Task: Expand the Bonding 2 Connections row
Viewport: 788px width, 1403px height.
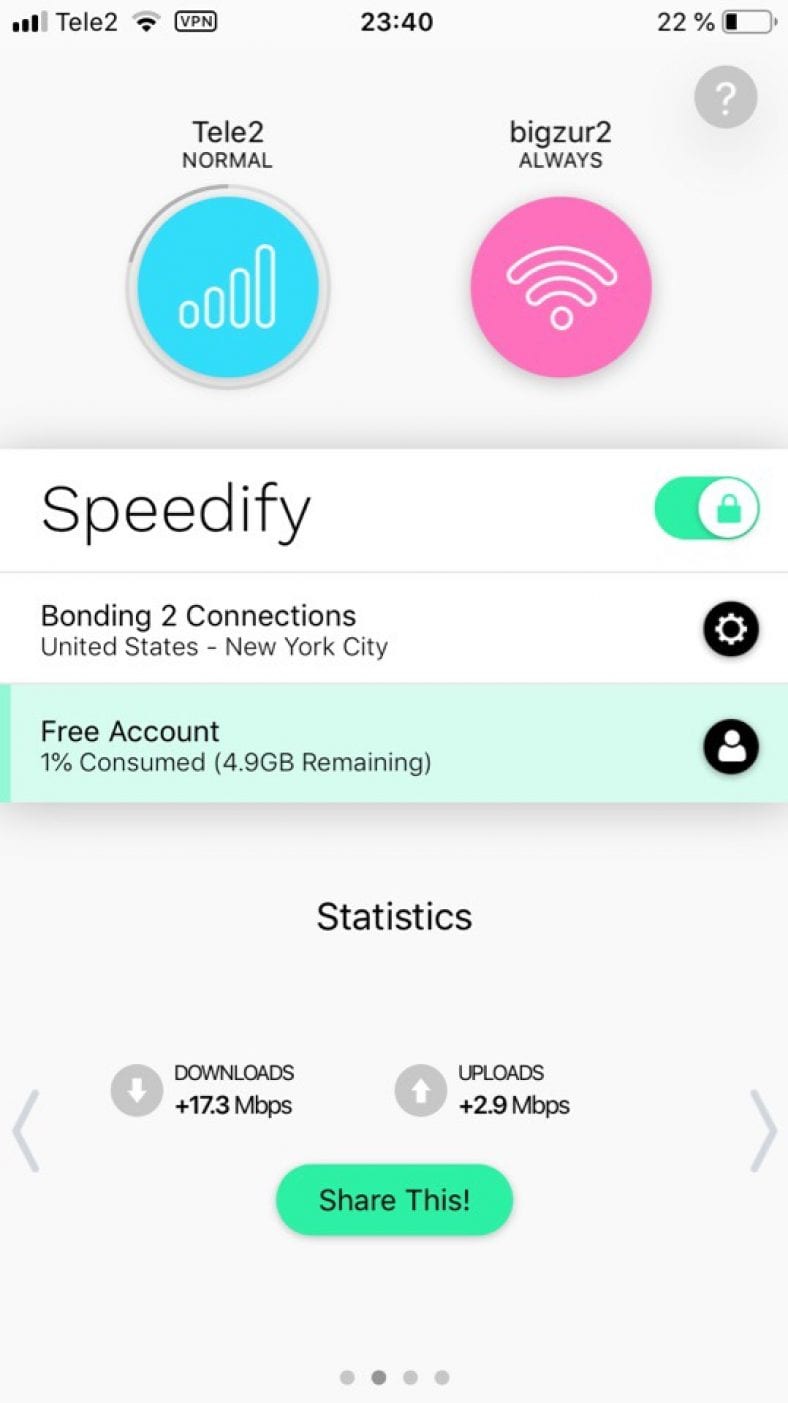Action: [197, 615]
